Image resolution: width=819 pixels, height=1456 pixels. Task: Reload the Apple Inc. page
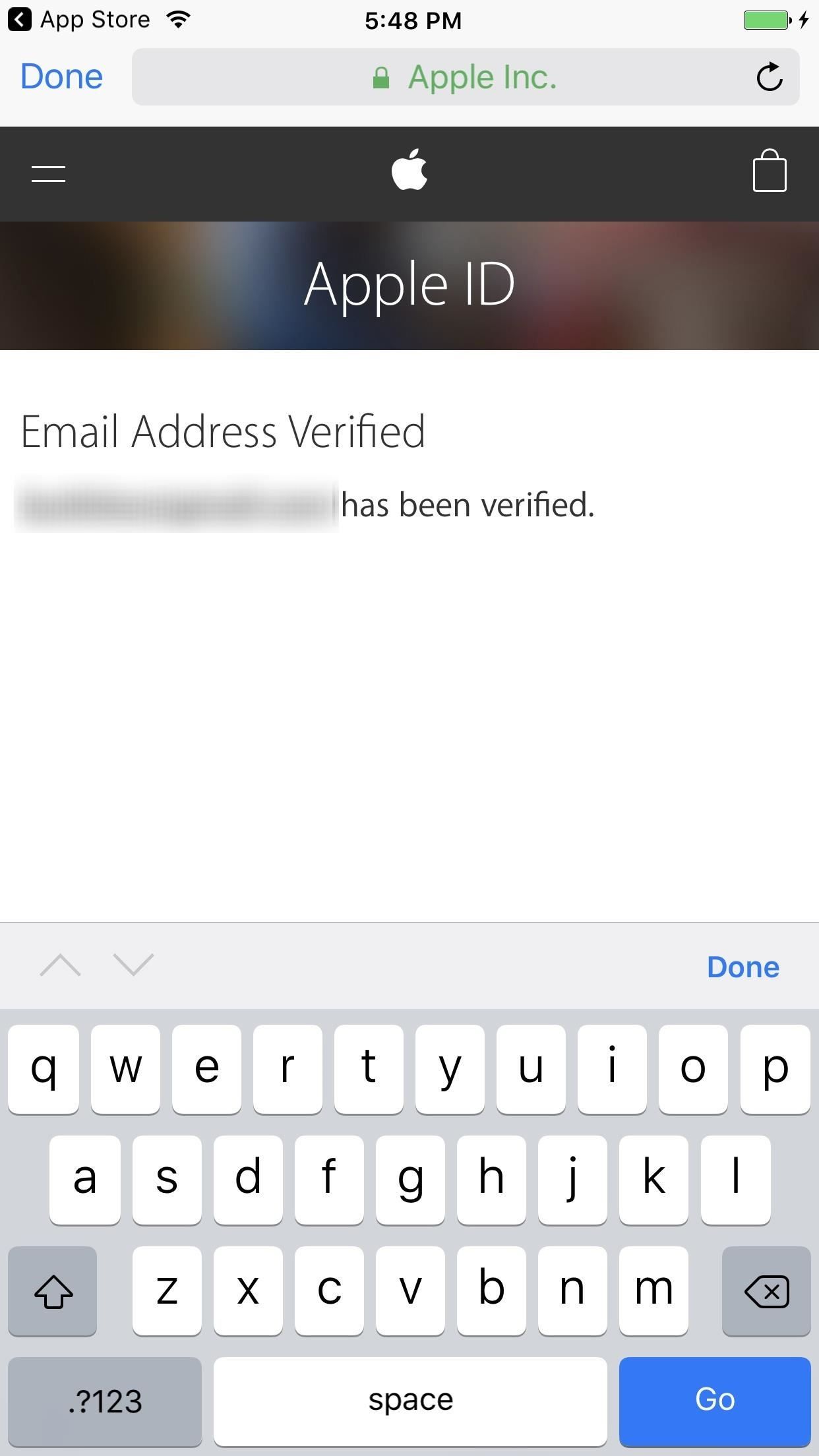(769, 77)
